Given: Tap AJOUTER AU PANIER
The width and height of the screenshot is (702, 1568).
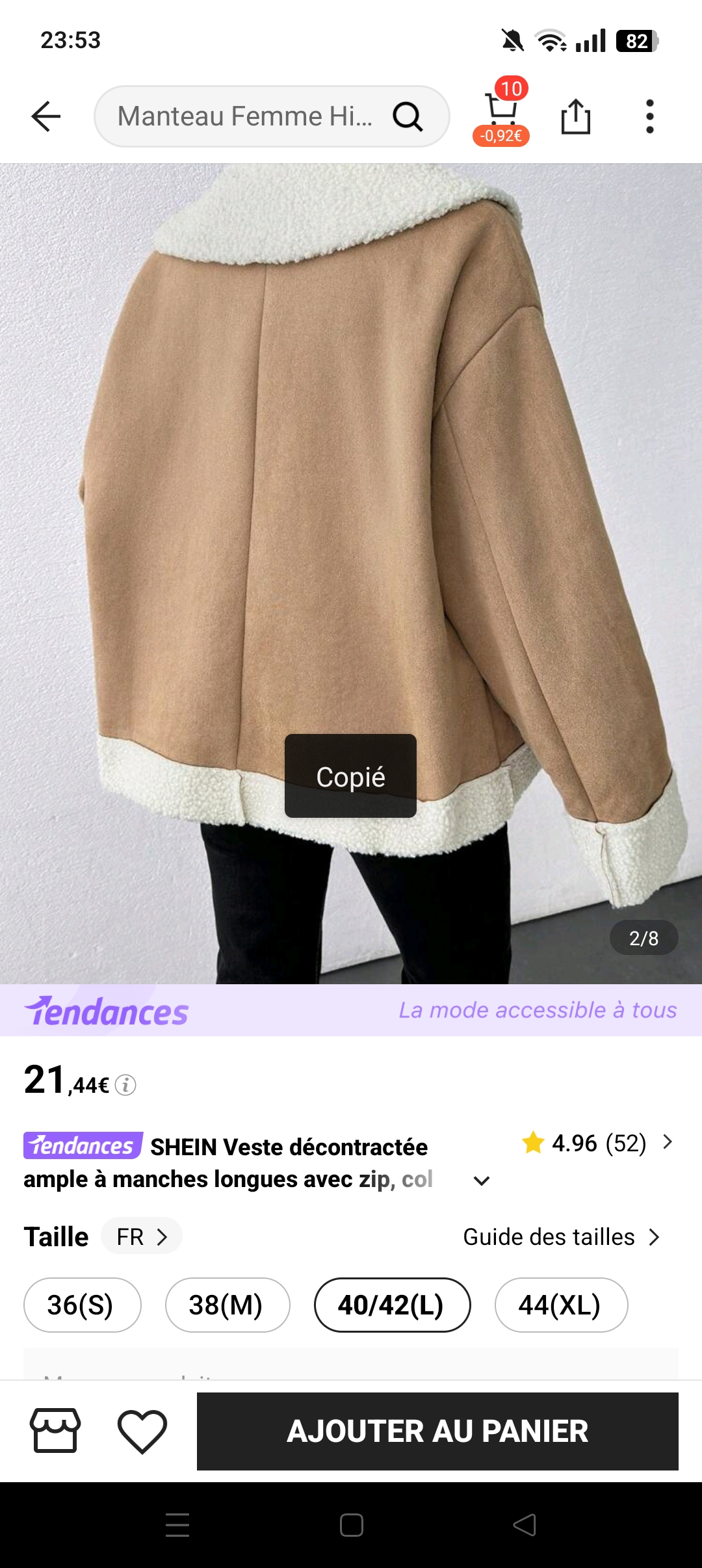Looking at the screenshot, I should (x=437, y=1431).
